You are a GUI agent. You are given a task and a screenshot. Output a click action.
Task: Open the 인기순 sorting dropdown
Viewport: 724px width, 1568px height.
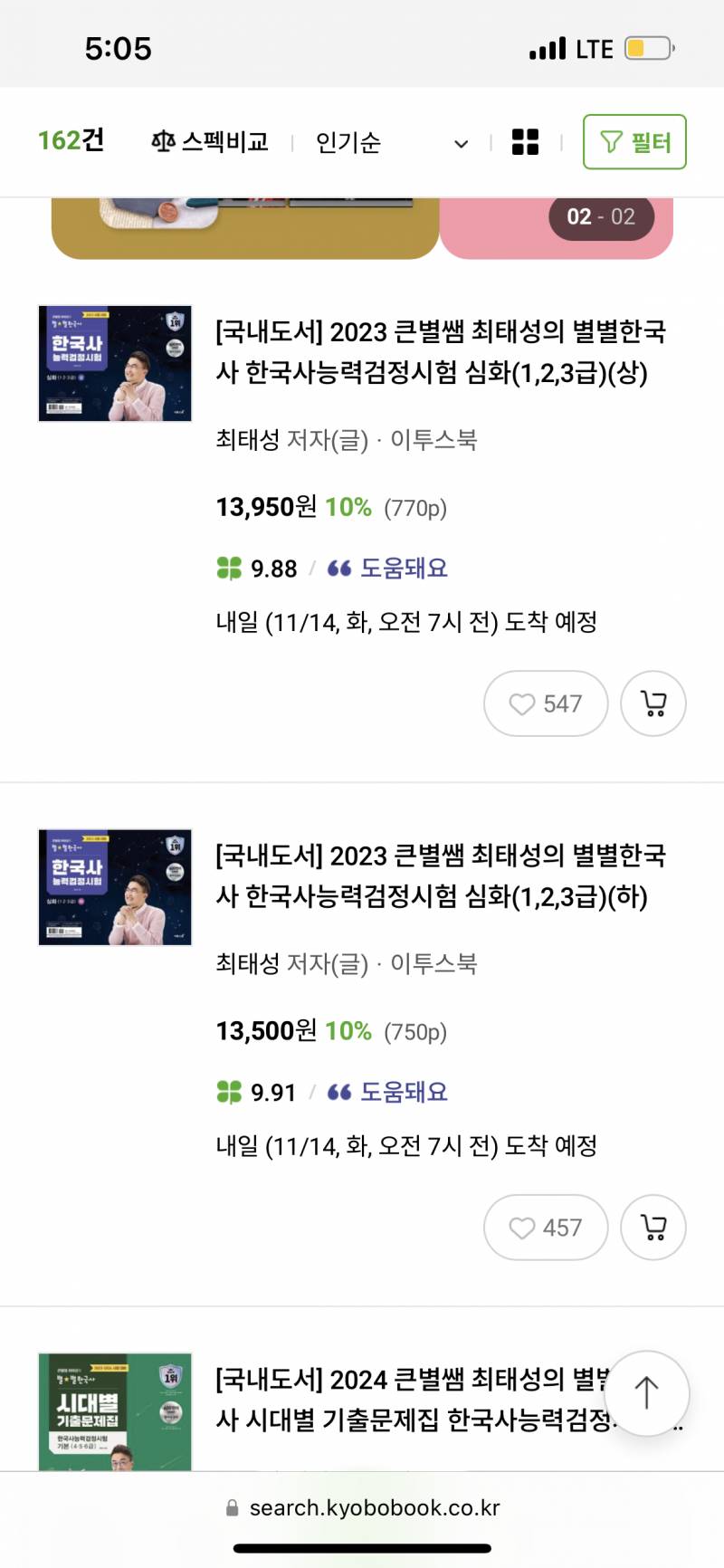point(350,142)
